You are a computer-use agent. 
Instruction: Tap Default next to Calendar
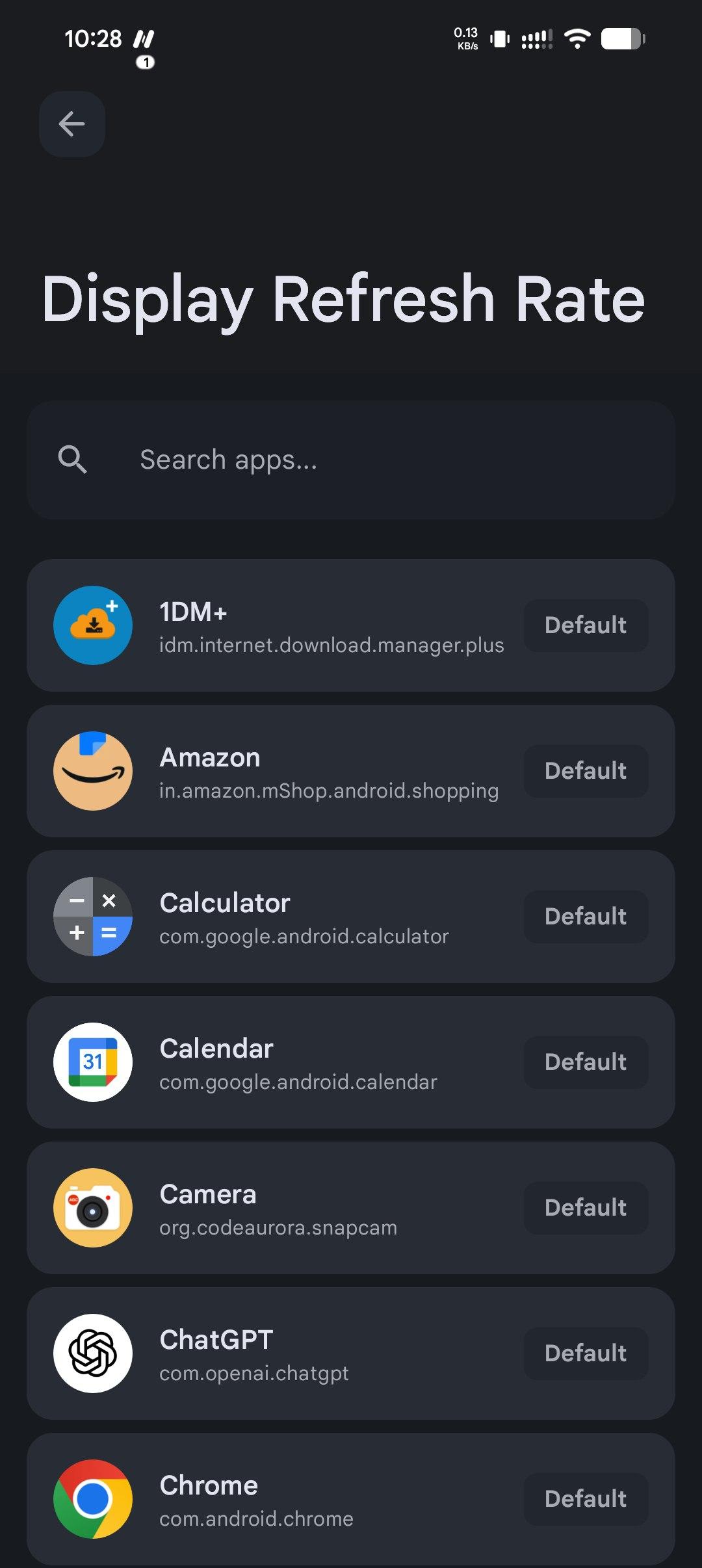pos(586,1062)
